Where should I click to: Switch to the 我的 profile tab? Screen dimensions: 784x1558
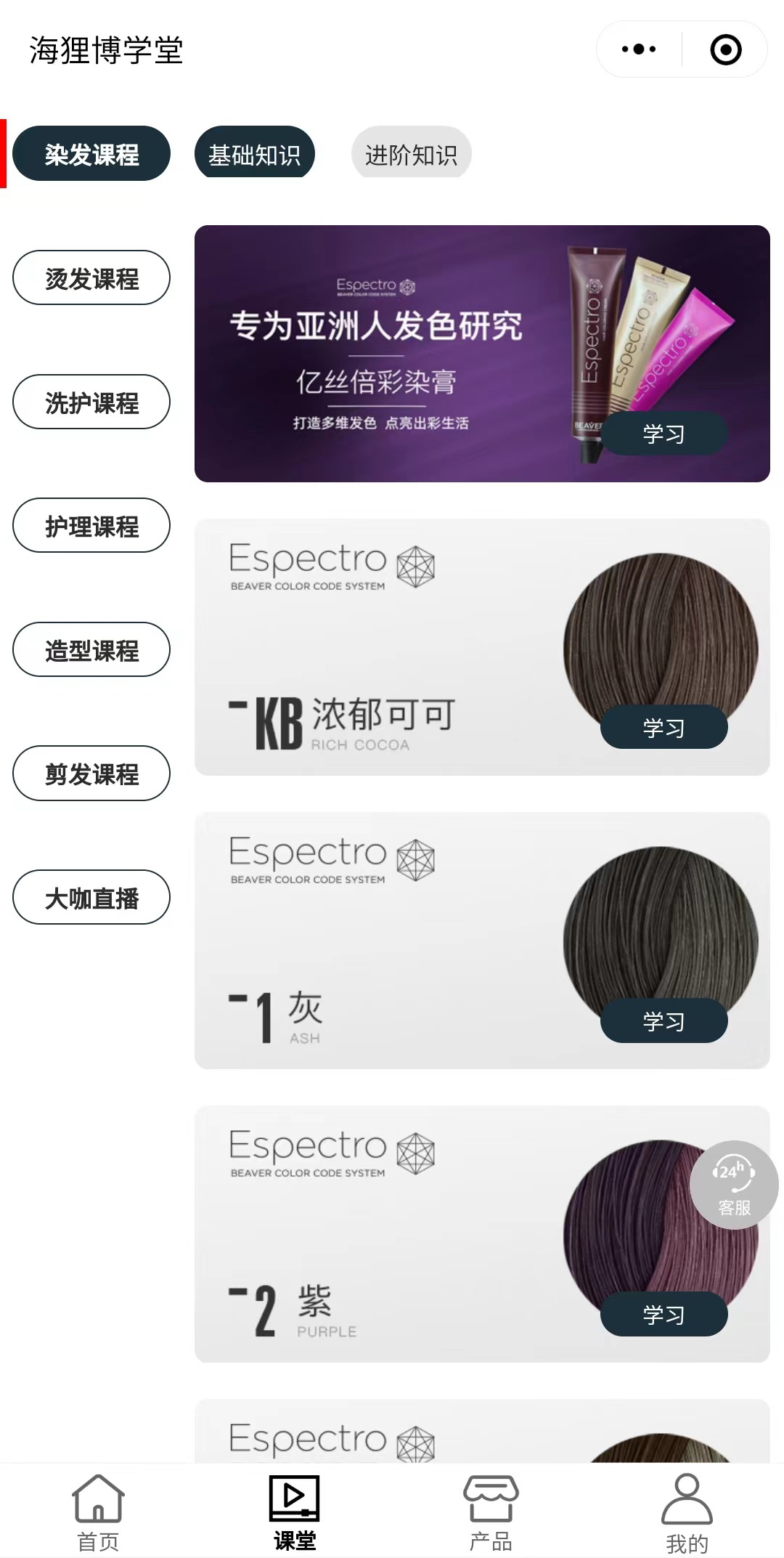pos(687,1514)
